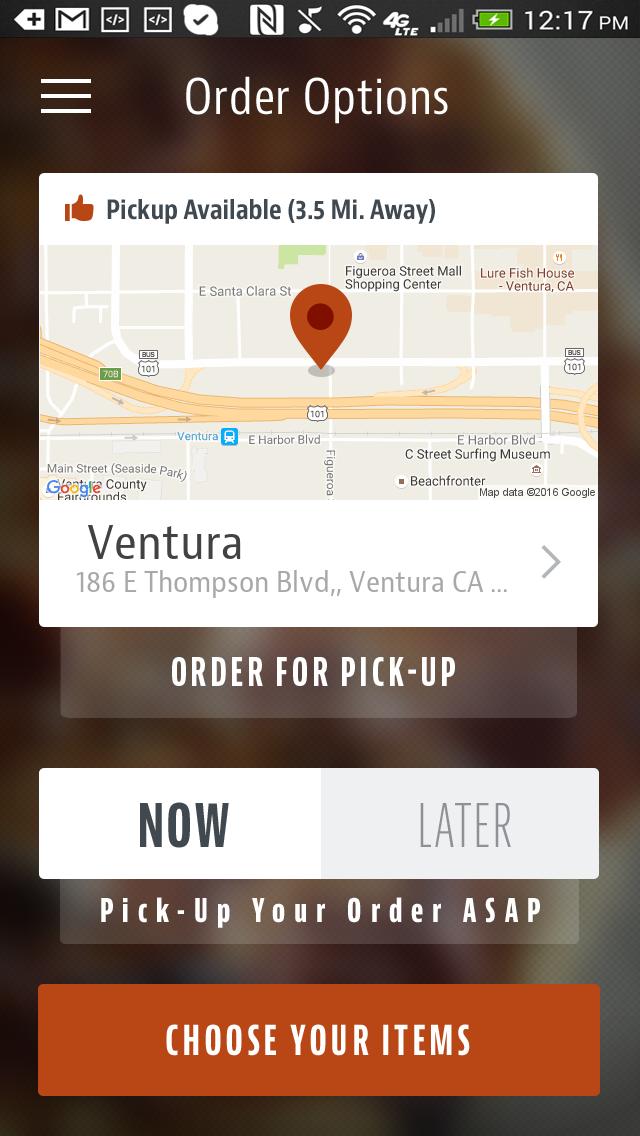Tap CHOOSE YOUR ITEMS button
Image resolution: width=640 pixels, height=1136 pixels.
click(319, 1040)
